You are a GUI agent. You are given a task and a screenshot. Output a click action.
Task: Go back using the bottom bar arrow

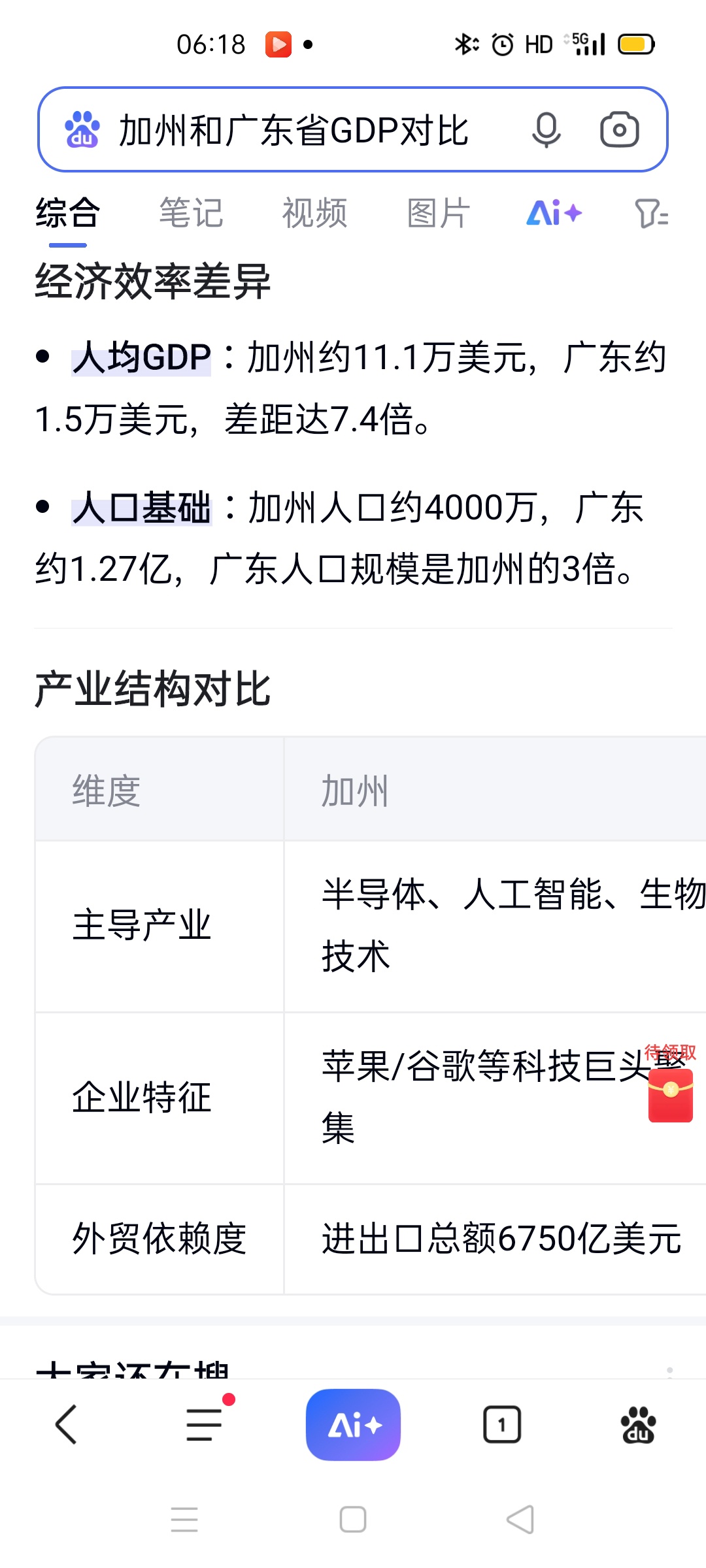pyautogui.click(x=67, y=1424)
